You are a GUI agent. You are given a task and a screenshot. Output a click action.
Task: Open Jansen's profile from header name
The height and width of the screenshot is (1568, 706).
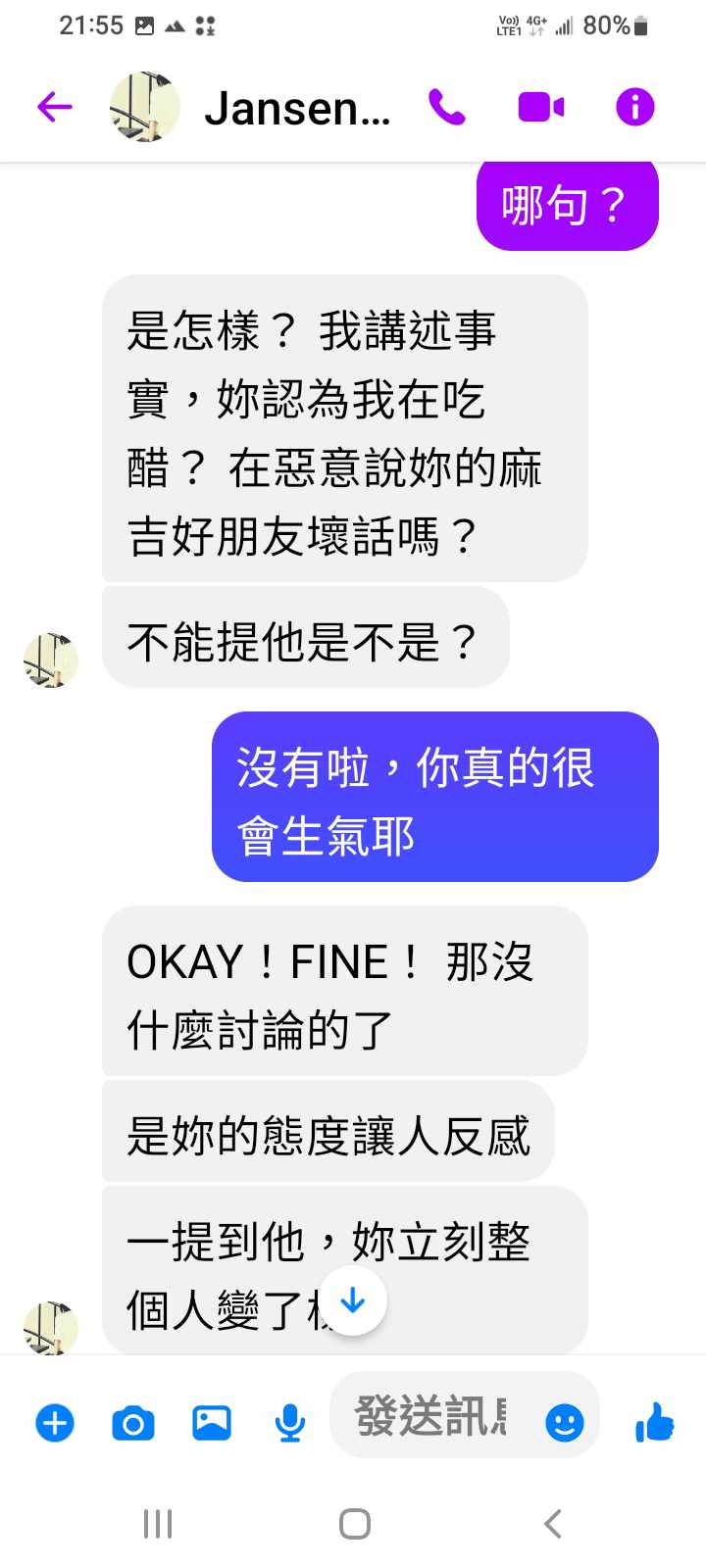[296, 108]
